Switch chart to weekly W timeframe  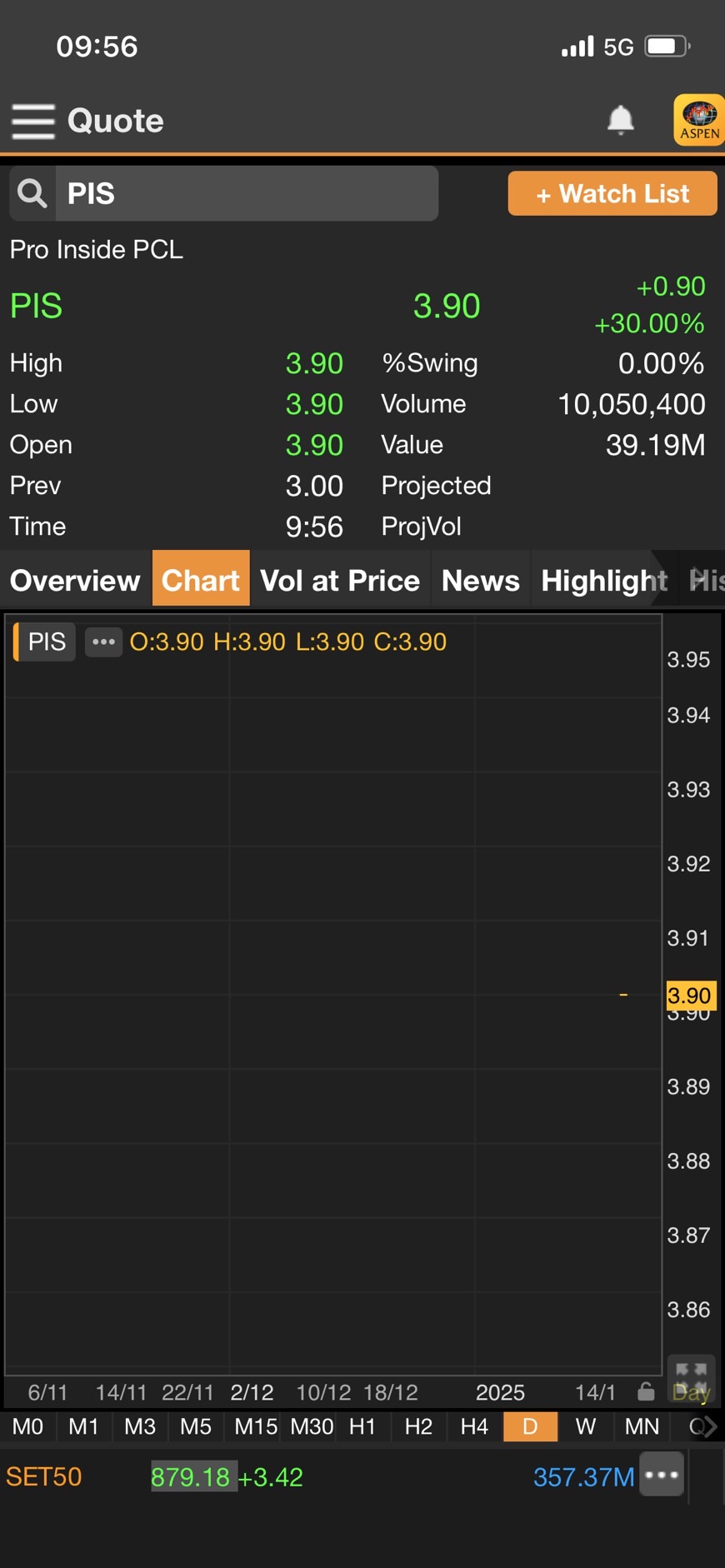click(x=586, y=1426)
